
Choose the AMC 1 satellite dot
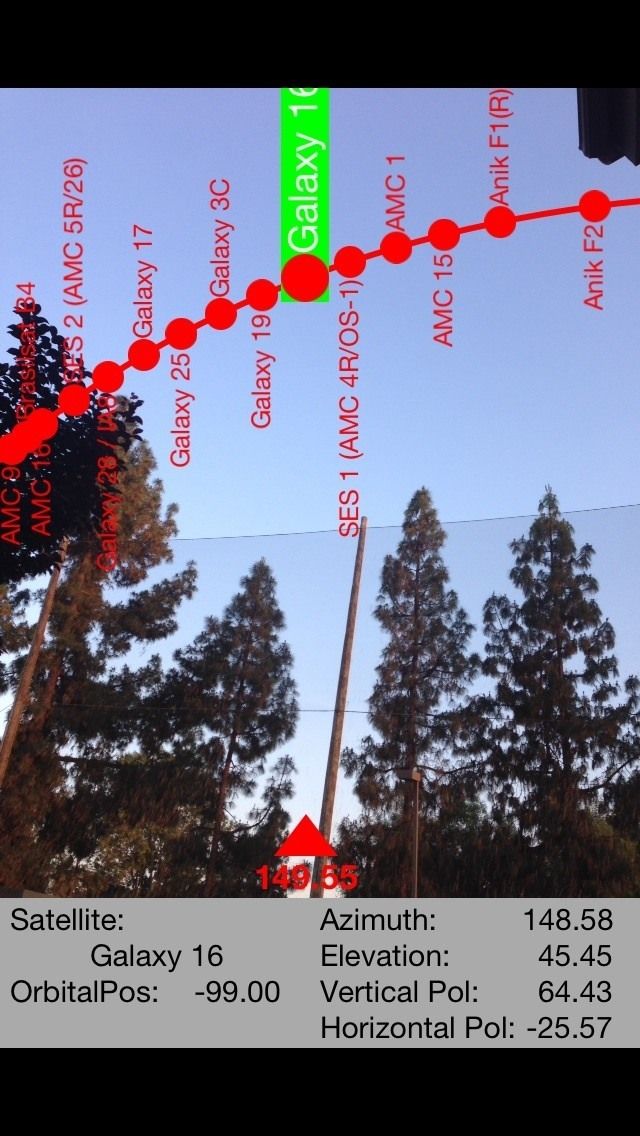point(396,247)
